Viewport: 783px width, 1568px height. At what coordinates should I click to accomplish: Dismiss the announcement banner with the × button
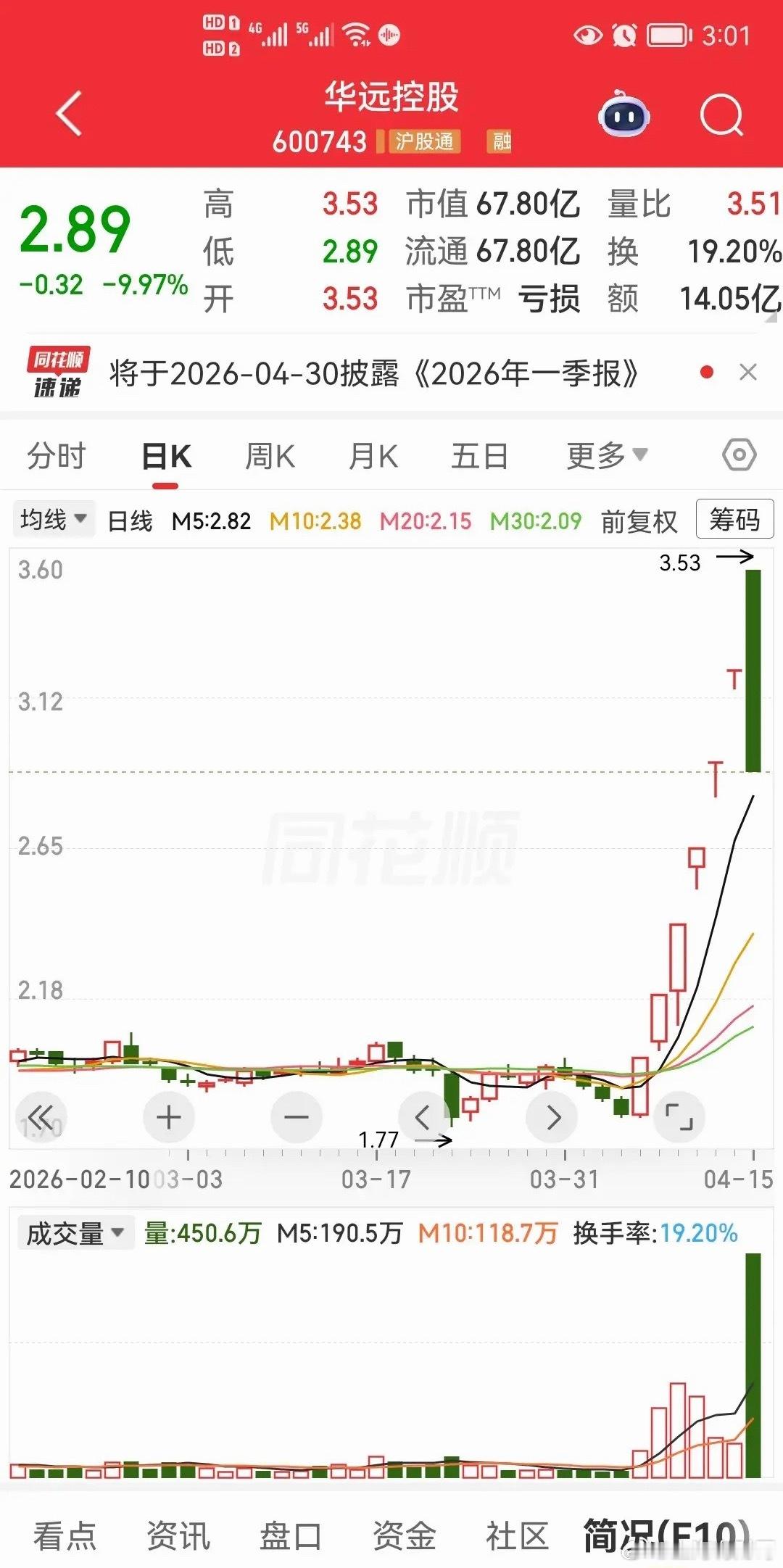pos(748,372)
